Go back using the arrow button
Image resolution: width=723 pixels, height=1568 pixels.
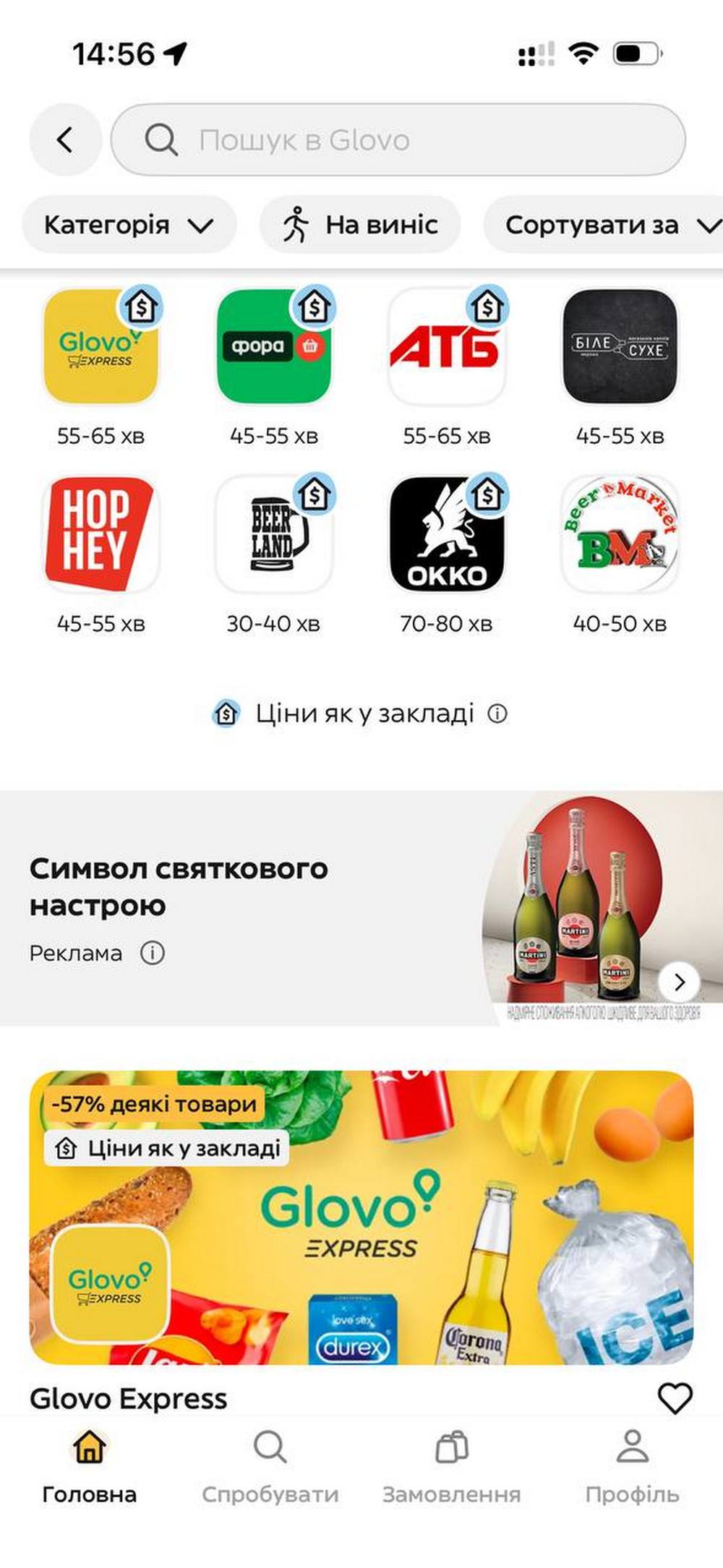[65, 140]
